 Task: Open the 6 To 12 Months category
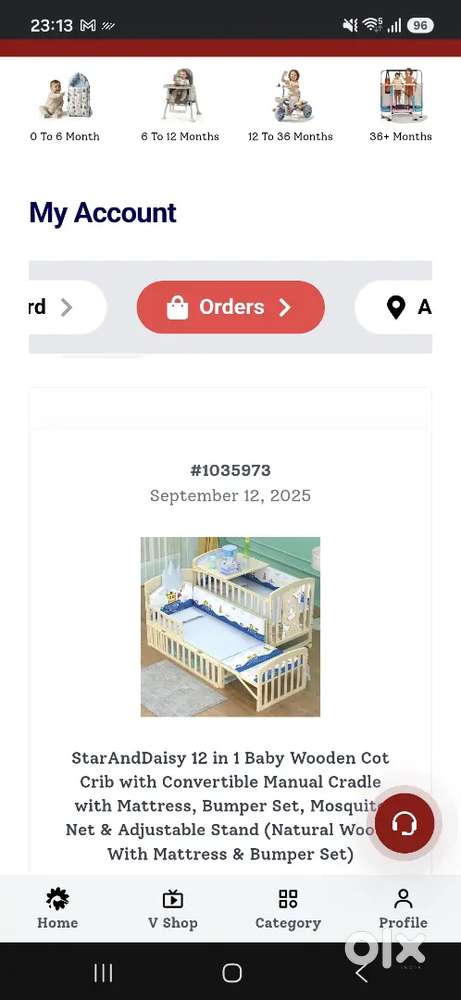tap(180, 105)
